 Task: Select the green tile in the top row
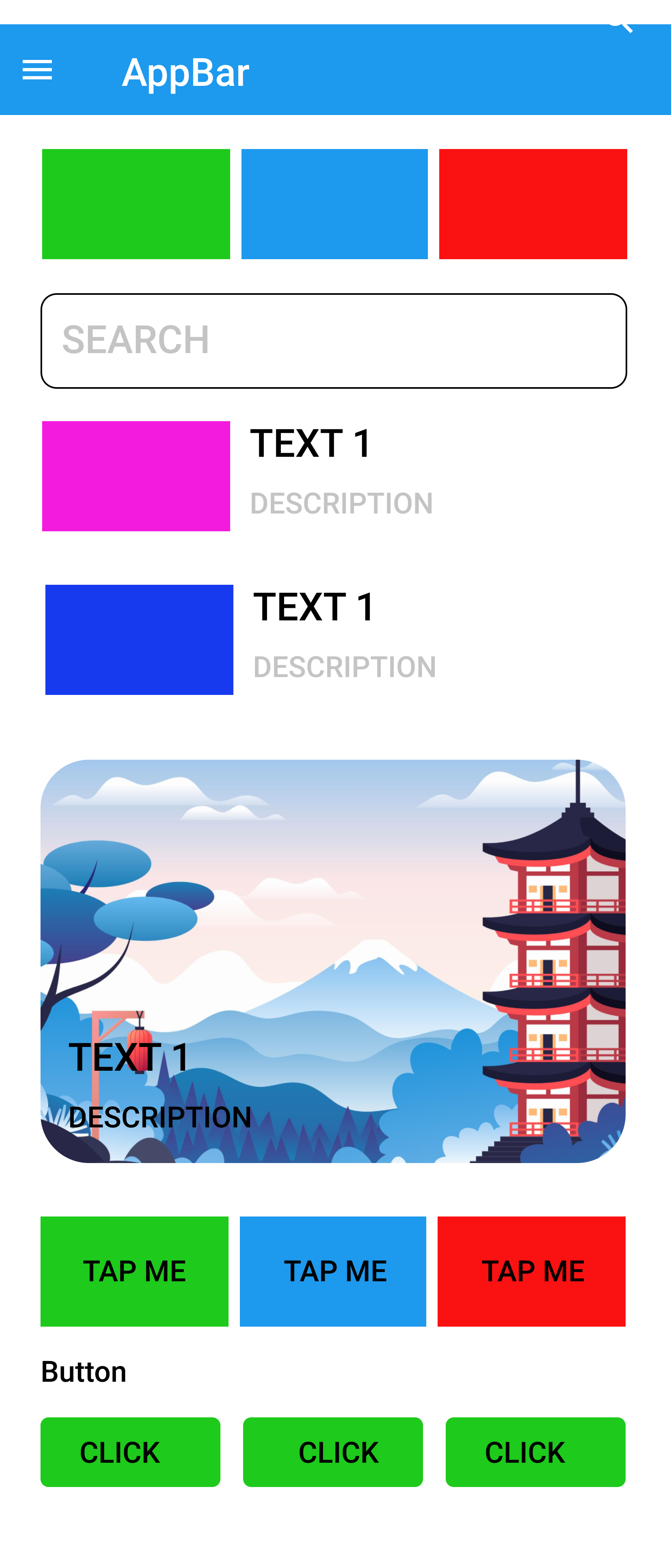pyautogui.click(x=136, y=204)
